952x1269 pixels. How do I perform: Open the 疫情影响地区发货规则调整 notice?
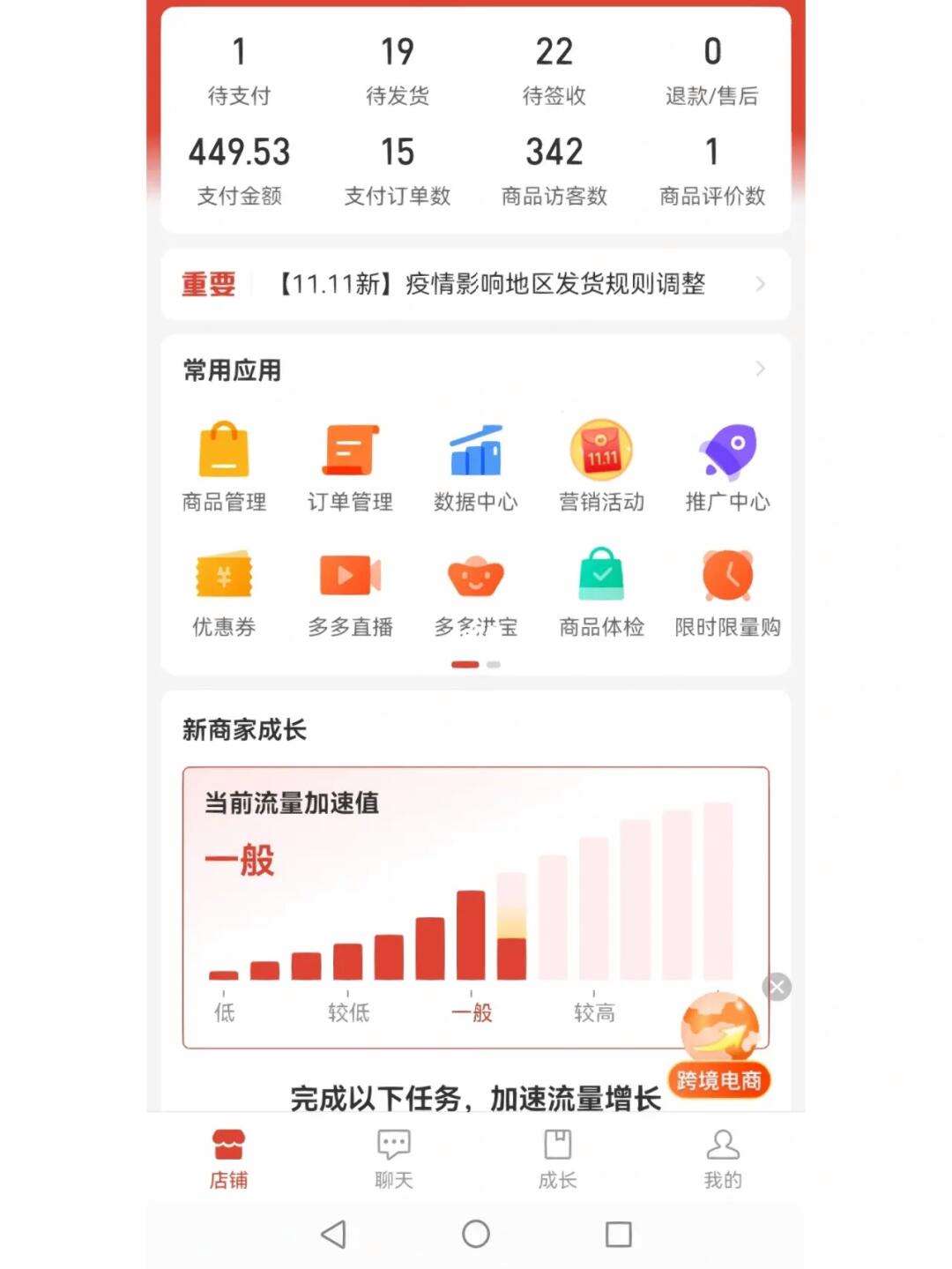(x=492, y=284)
